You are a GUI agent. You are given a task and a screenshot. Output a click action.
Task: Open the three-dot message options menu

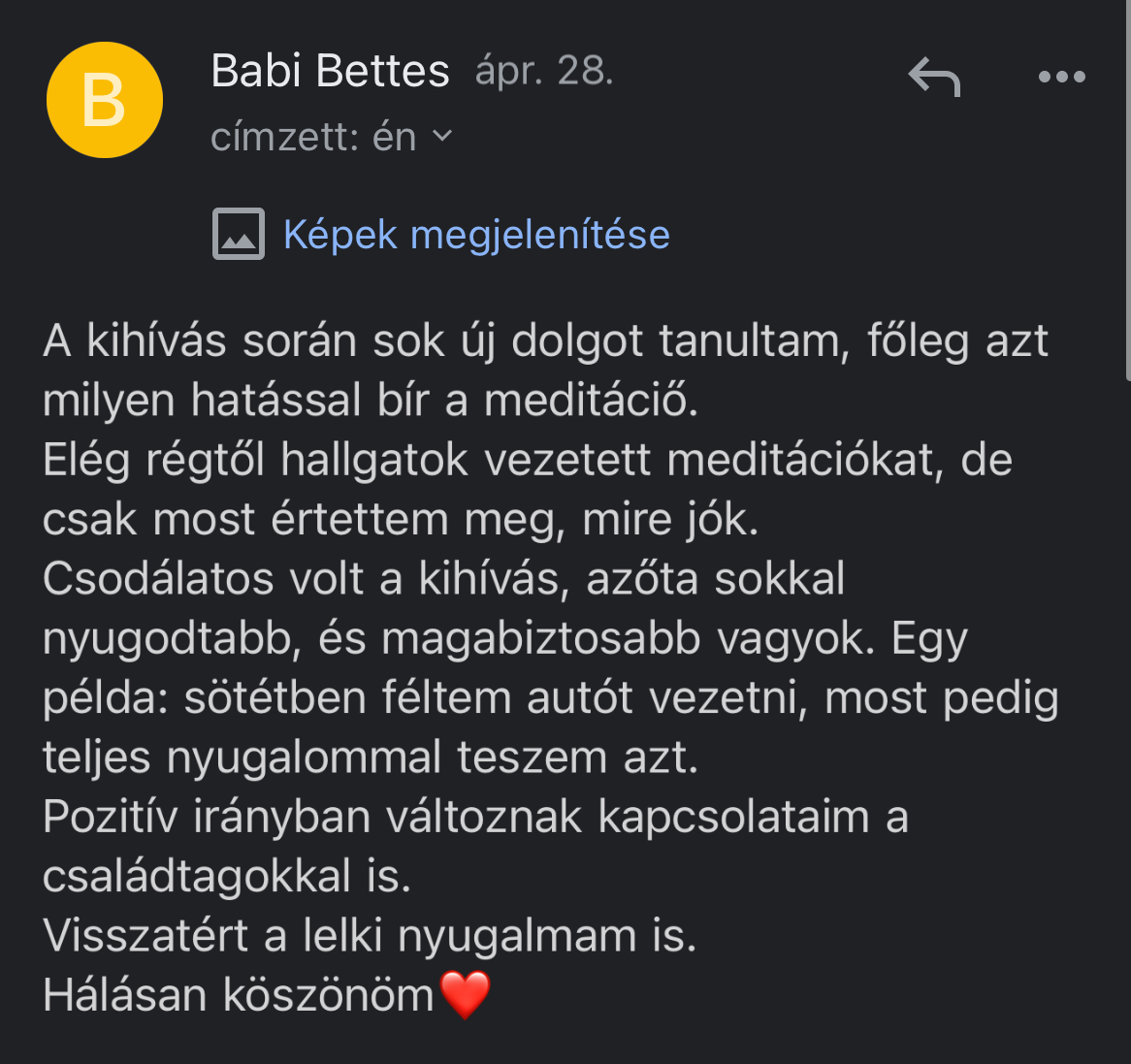click(1061, 77)
